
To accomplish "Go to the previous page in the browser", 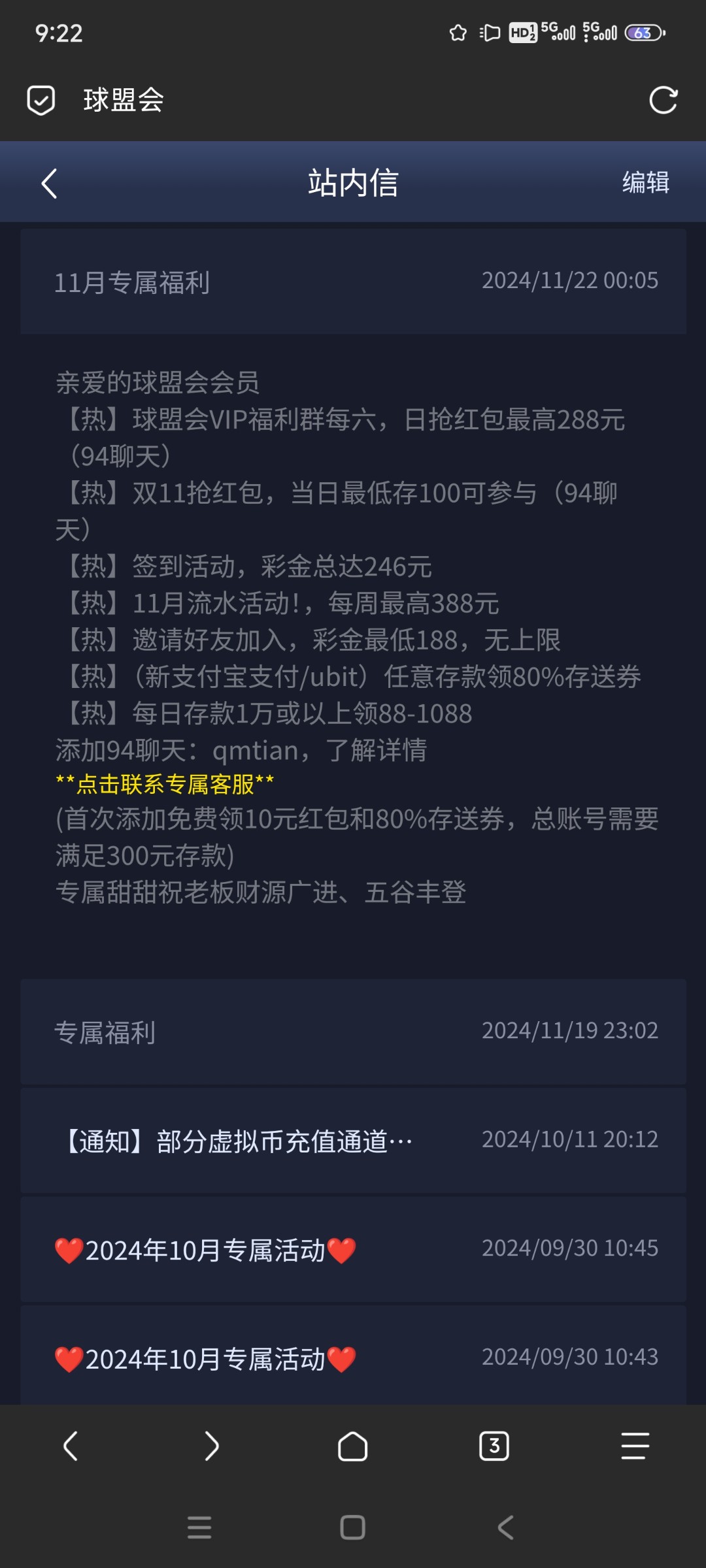I will pos(71,1446).
